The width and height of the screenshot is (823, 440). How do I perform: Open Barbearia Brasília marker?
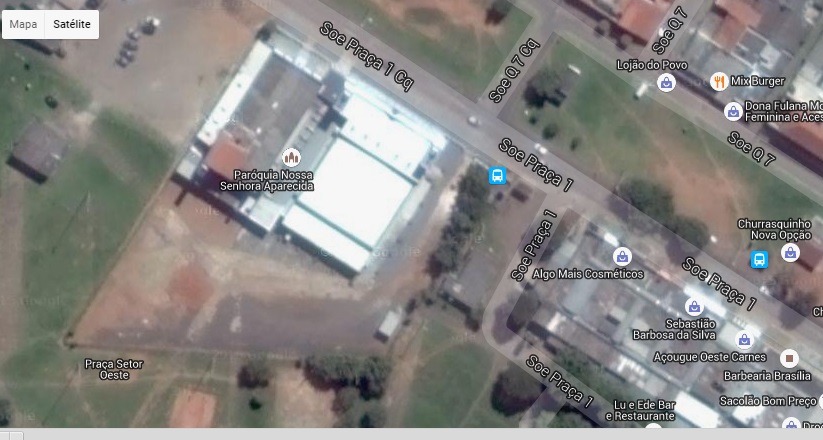click(x=789, y=358)
